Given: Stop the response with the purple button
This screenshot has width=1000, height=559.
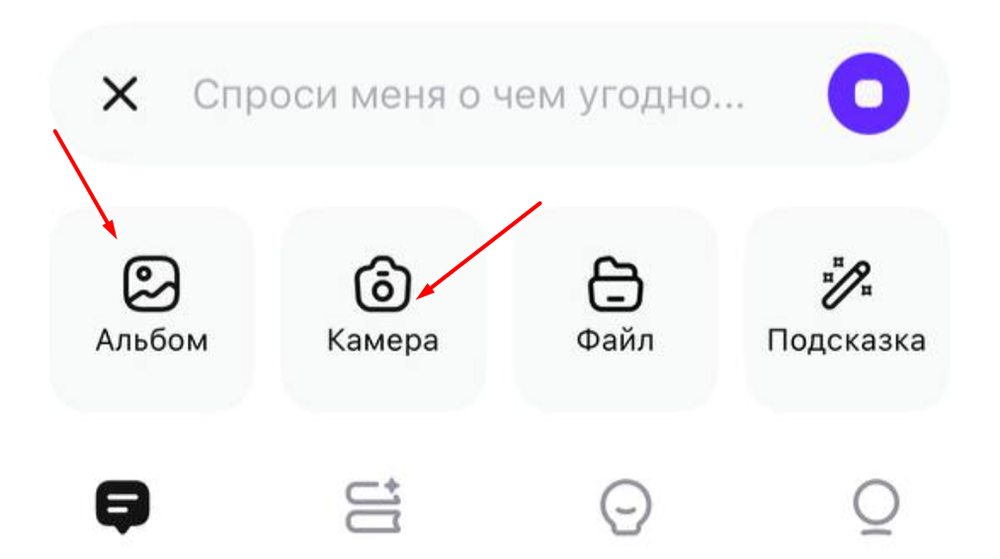Looking at the screenshot, I should point(868,95).
